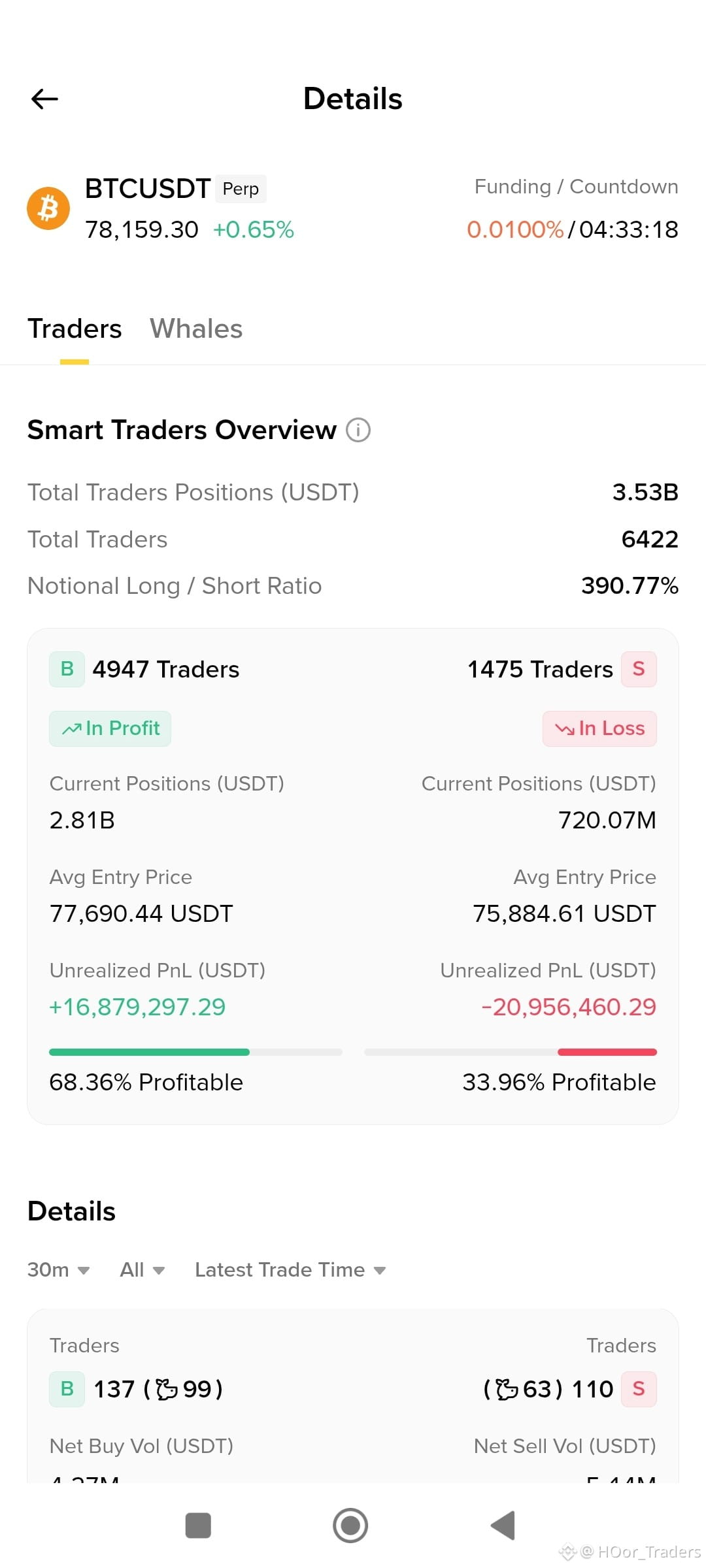
Task: Open recent apps with the square button
Action: tap(198, 1526)
